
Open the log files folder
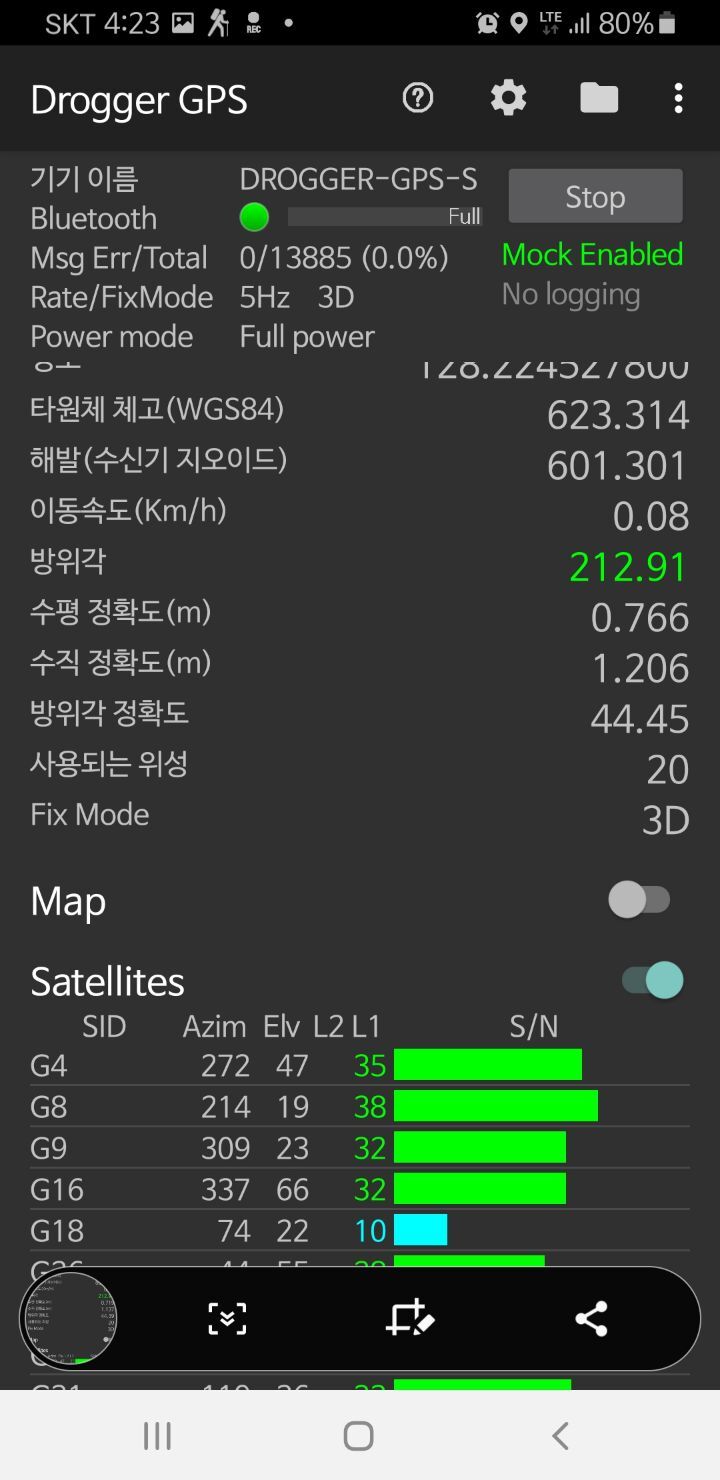(x=598, y=98)
